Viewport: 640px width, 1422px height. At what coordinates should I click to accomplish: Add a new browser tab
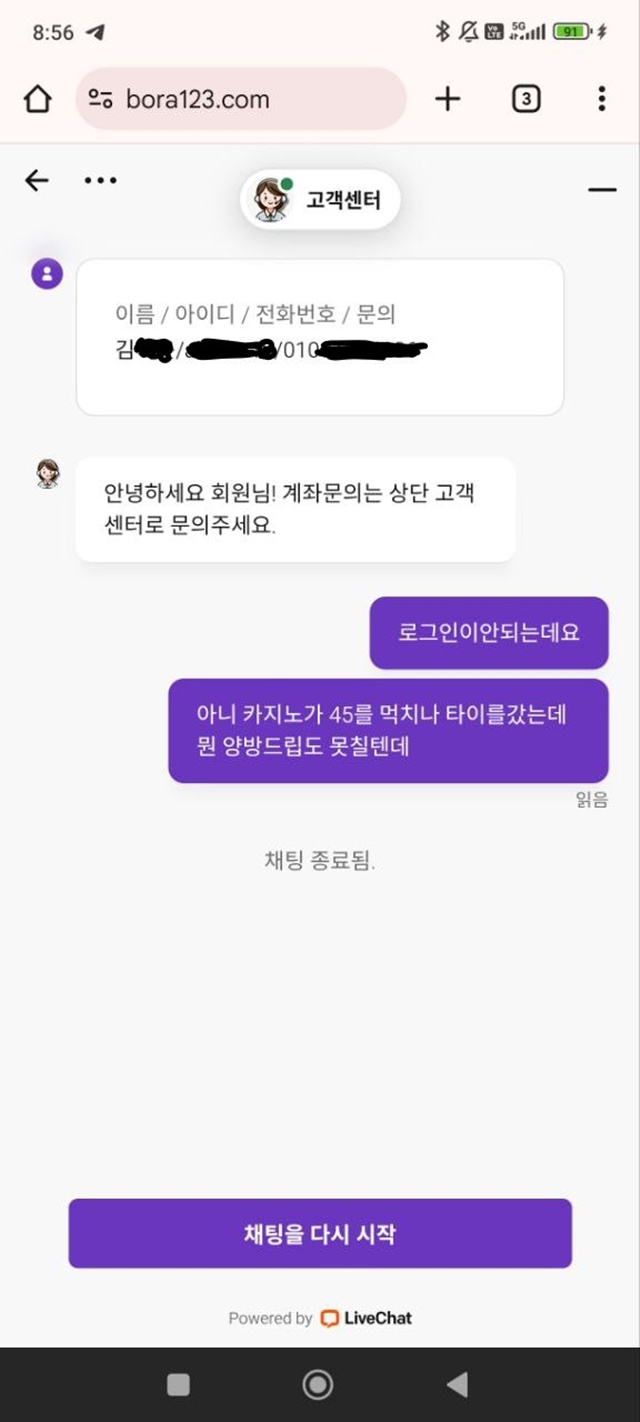click(448, 99)
